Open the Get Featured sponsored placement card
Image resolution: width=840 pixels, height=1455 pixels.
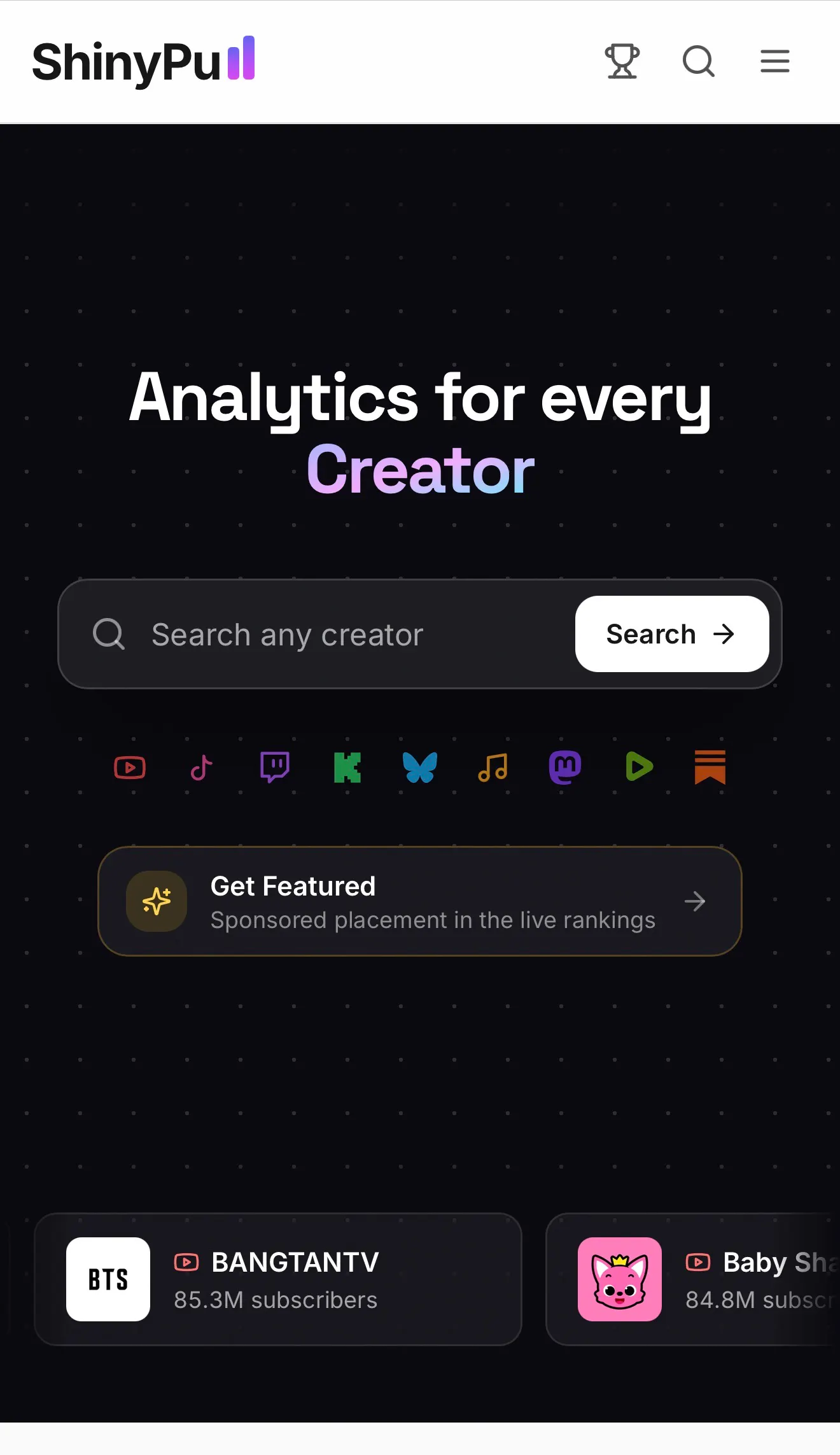pyautogui.click(x=420, y=901)
